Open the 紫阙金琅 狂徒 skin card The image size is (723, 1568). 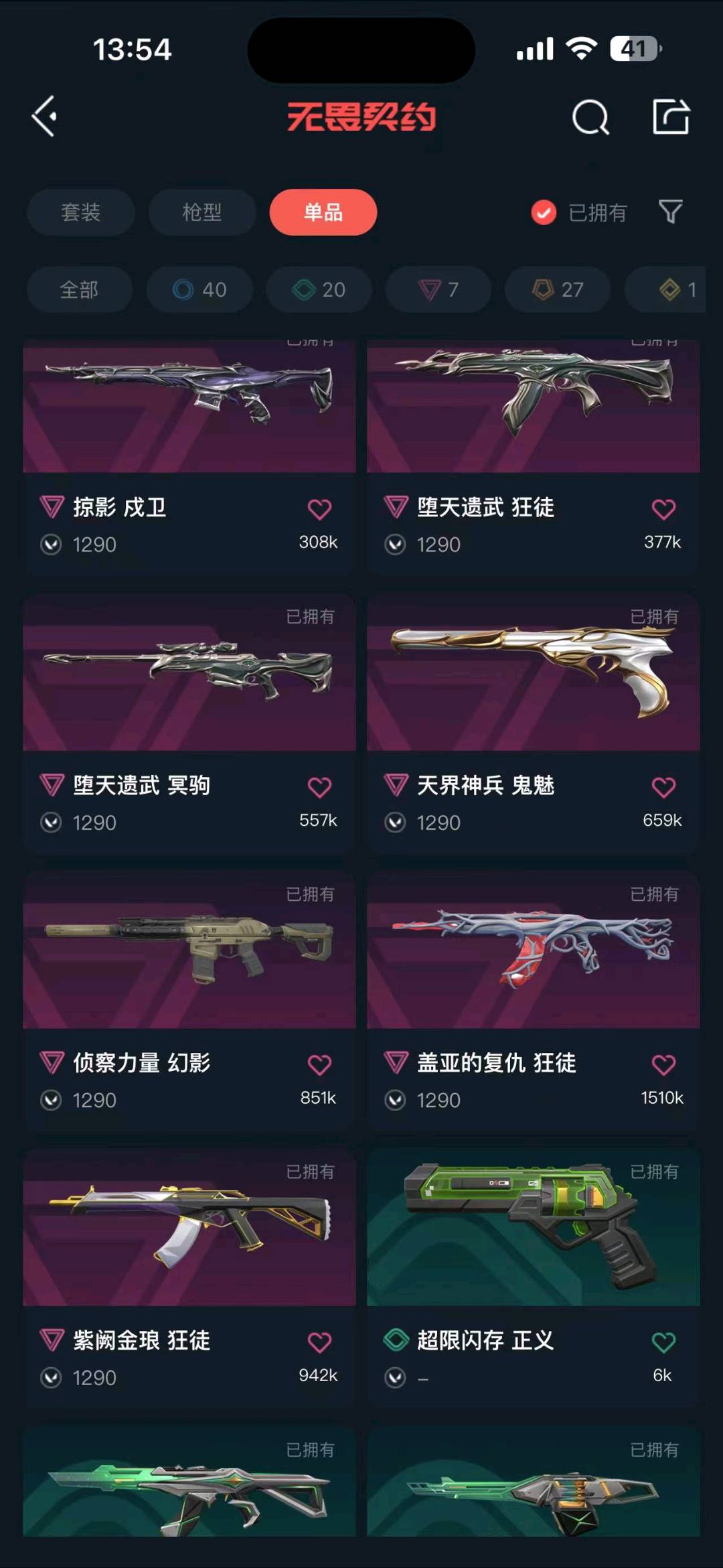pos(189,1279)
